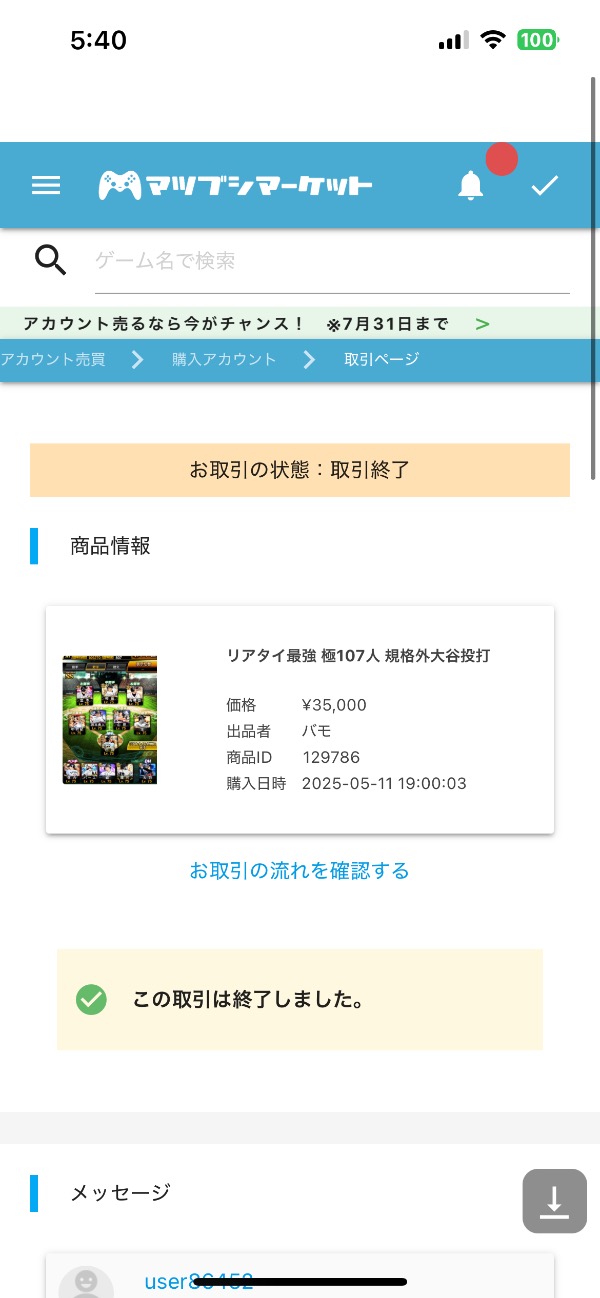Viewport: 600px width, 1298px height.
Task: Tap the checkmark icon in the header
Action: pyautogui.click(x=544, y=185)
